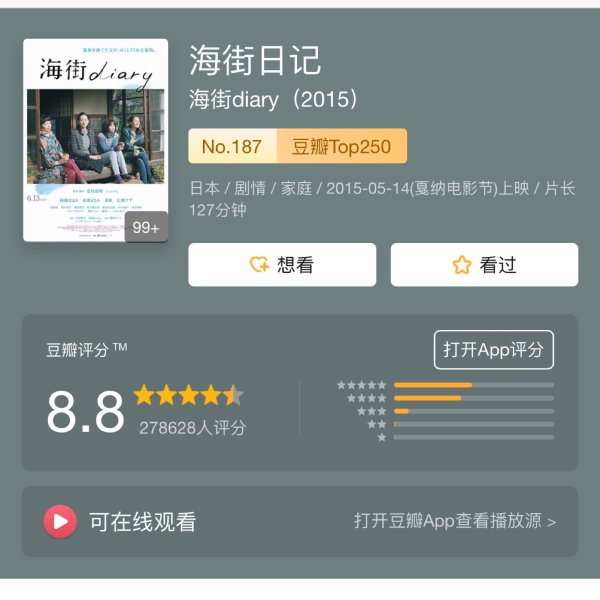Mark the movie as 想看
The width and height of the screenshot is (600, 600).
[282, 265]
